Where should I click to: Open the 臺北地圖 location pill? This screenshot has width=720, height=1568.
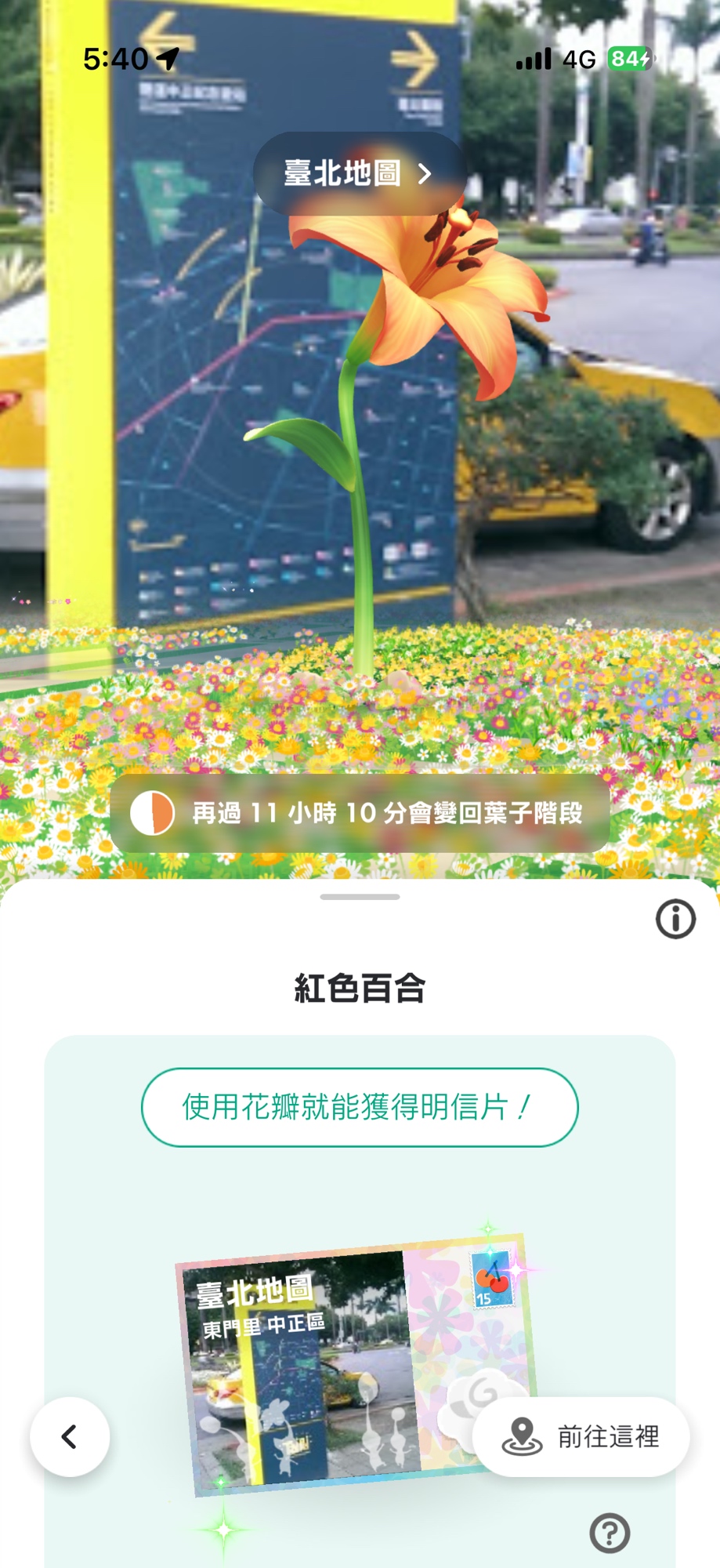point(359,173)
